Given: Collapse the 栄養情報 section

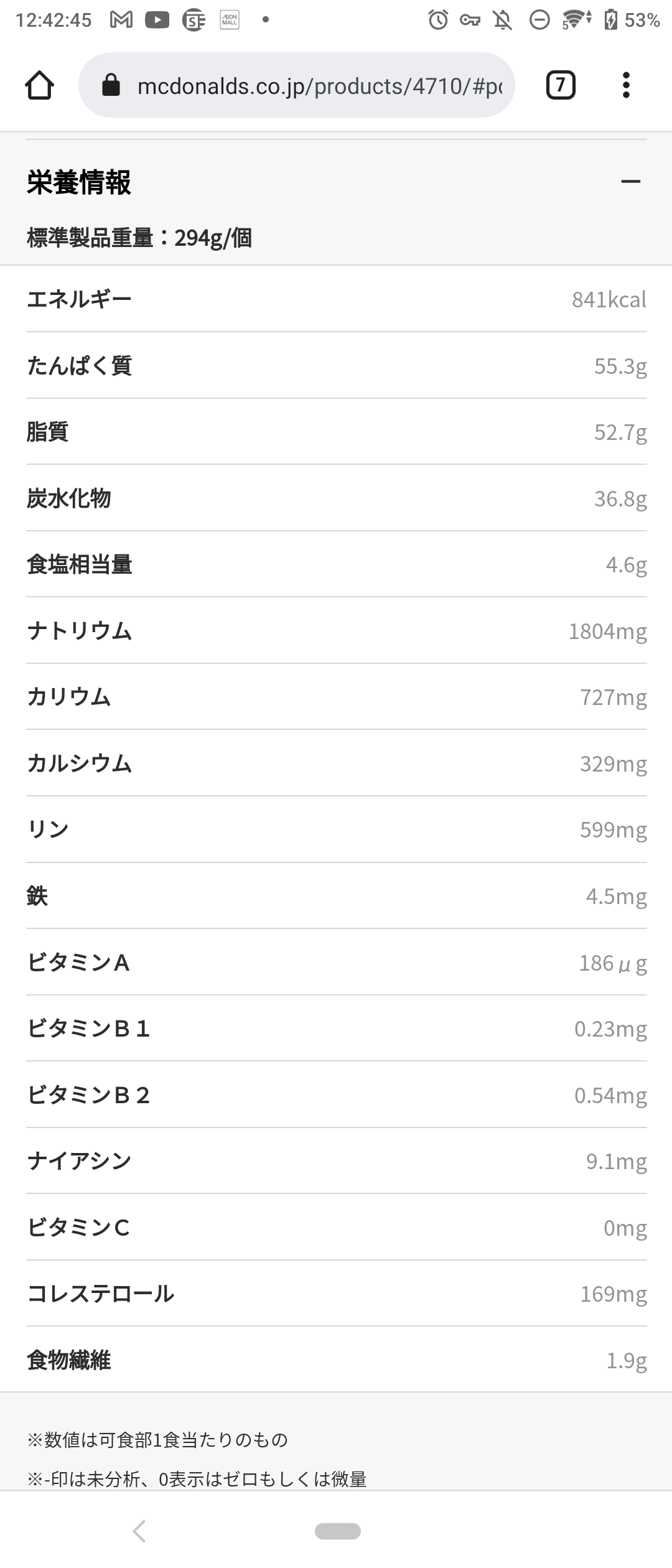Looking at the screenshot, I should [630, 182].
